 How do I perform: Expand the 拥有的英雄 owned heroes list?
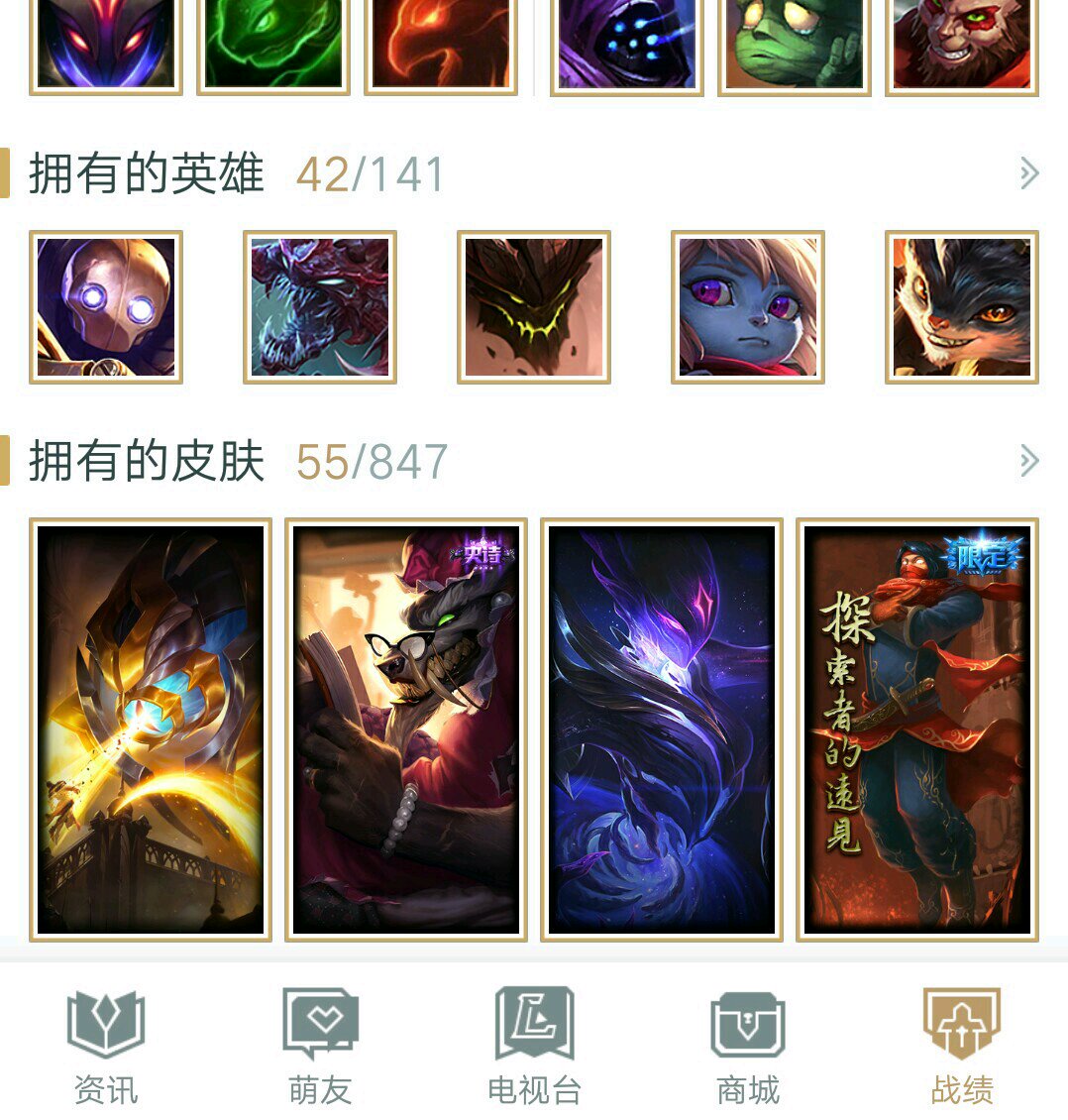tap(1028, 173)
